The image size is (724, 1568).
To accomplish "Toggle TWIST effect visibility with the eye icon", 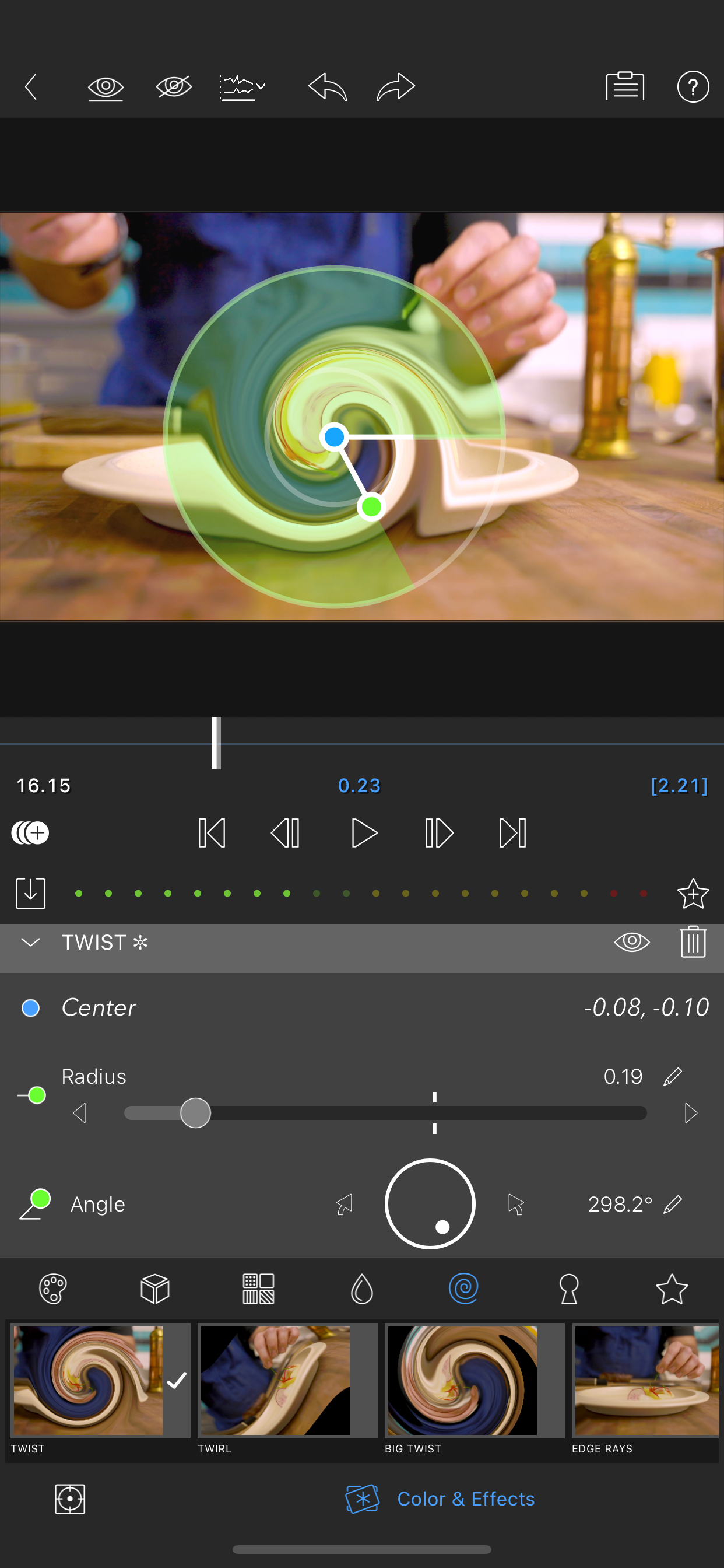I will click(x=631, y=942).
